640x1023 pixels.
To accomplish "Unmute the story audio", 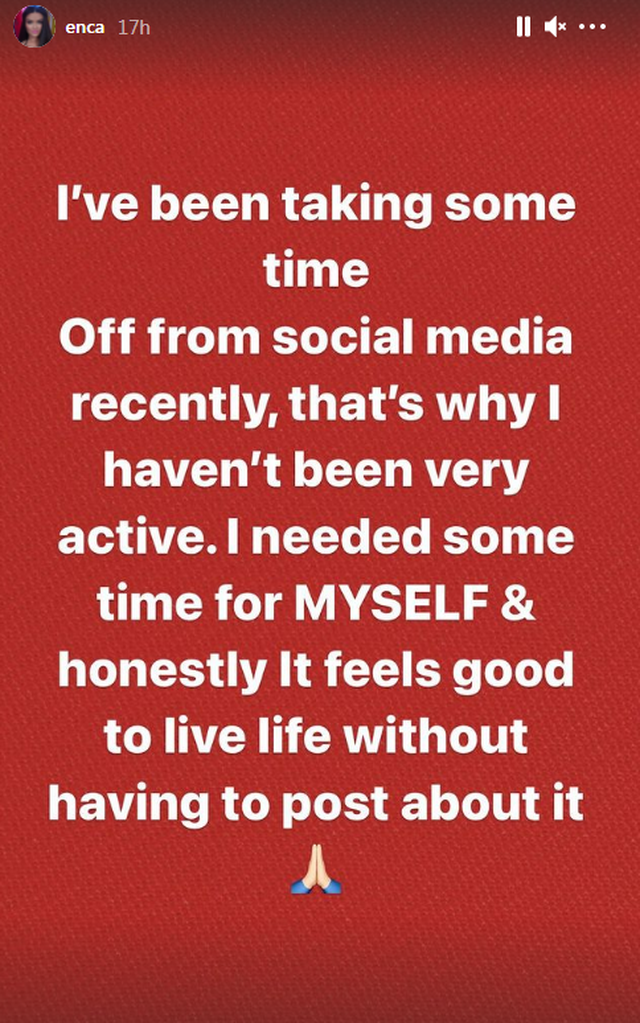I will pyautogui.click(x=555, y=27).
